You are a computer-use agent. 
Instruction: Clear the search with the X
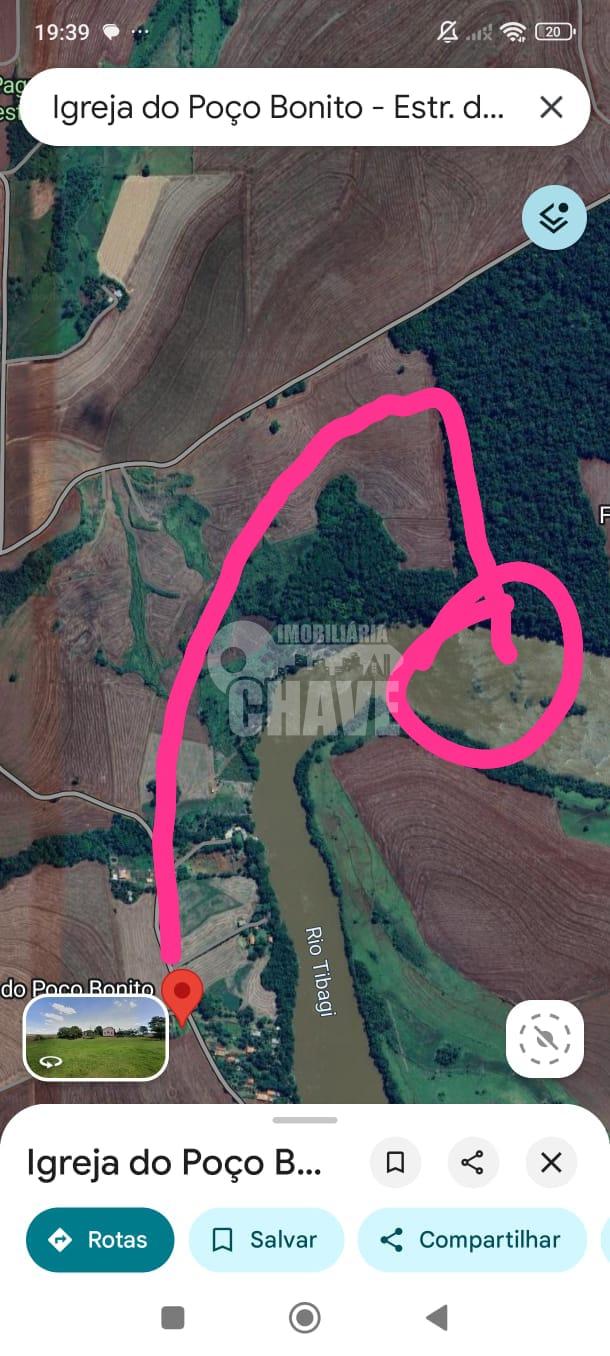[x=551, y=107]
